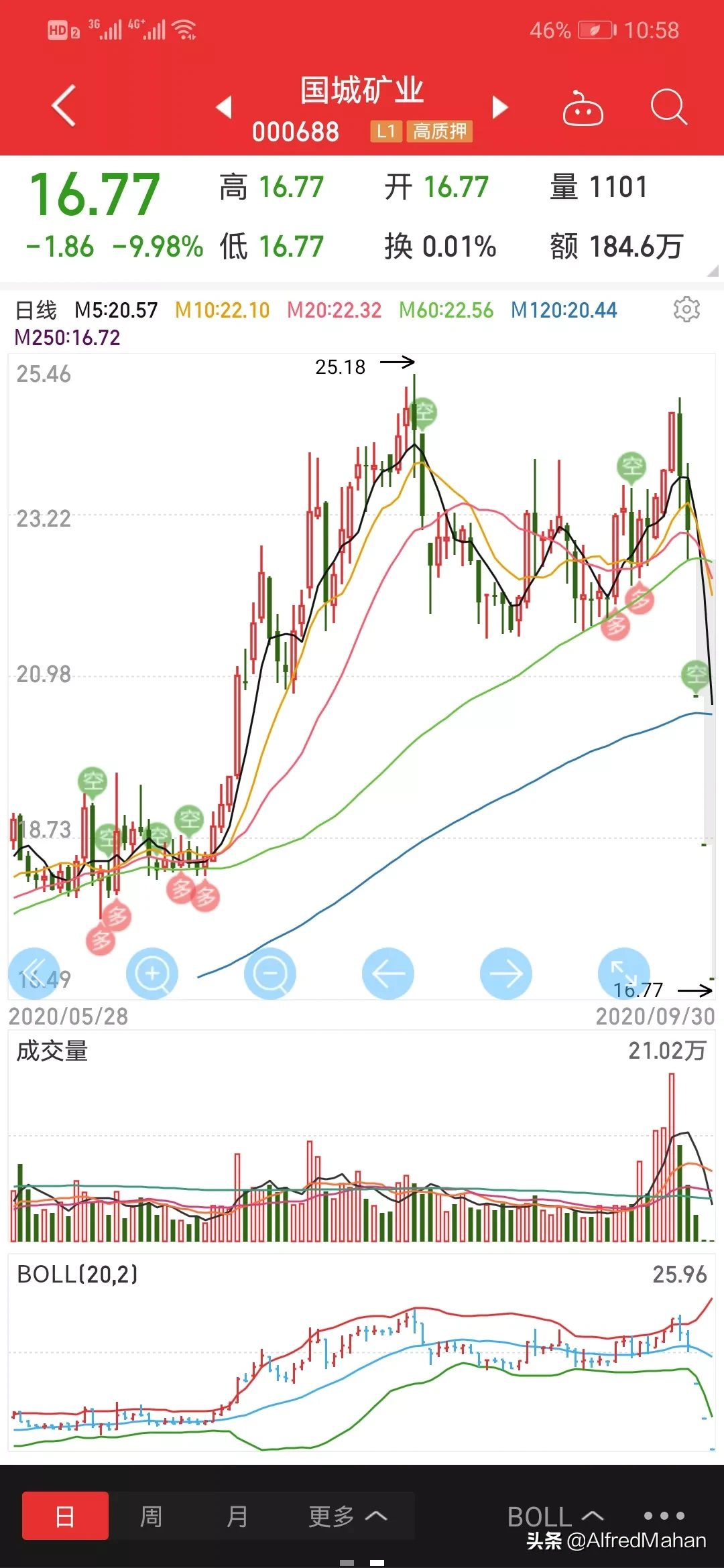The image size is (724, 1568).
Task: Open the BOLL indicator selector
Action: (x=556, y=1516)
